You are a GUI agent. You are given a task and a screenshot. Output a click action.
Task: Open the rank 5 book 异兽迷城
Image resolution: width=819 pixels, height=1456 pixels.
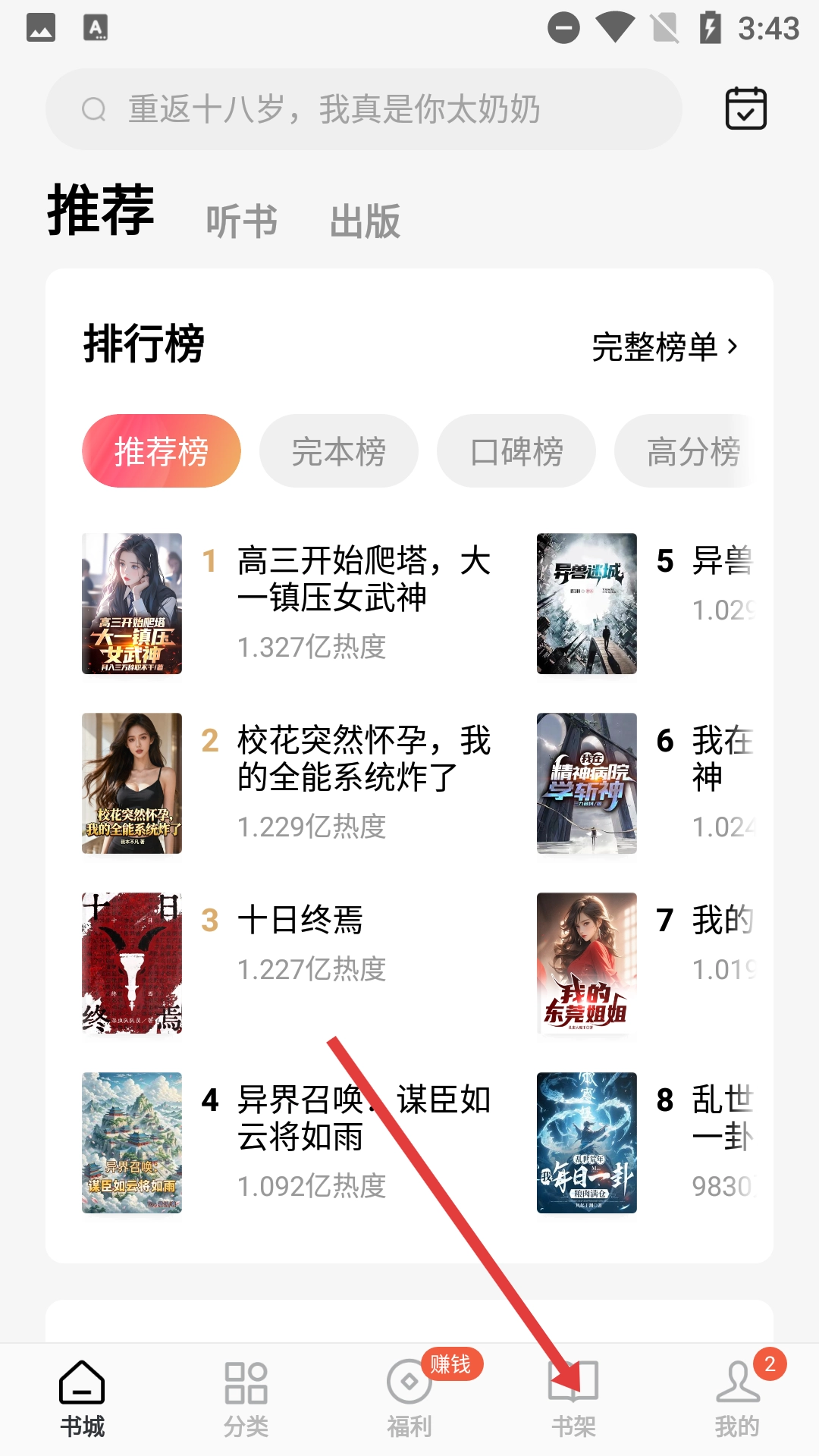point(587,604)
